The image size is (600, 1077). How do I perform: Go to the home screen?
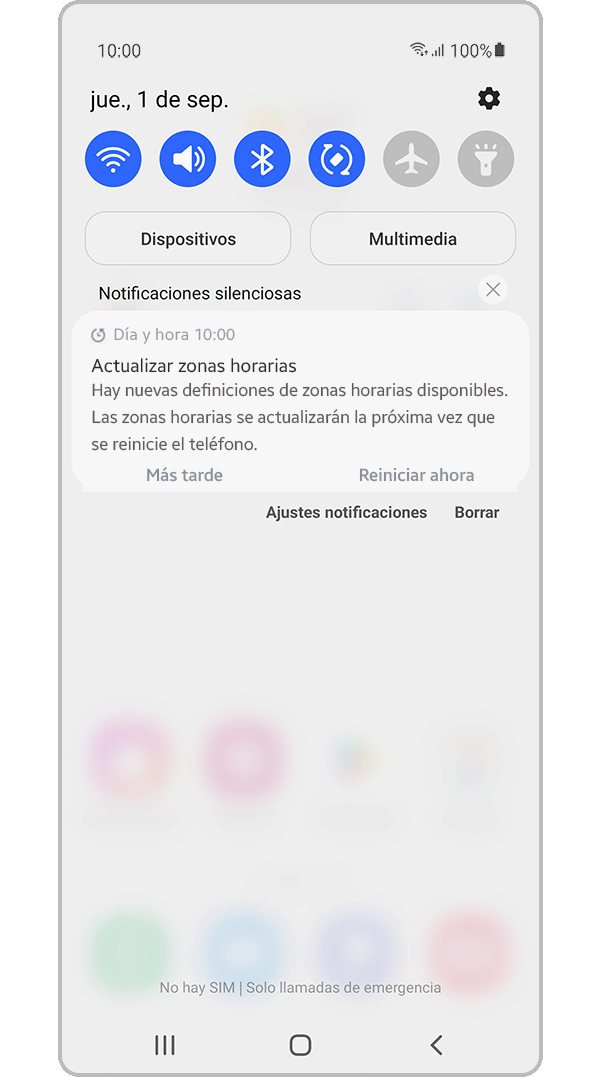300,1045
